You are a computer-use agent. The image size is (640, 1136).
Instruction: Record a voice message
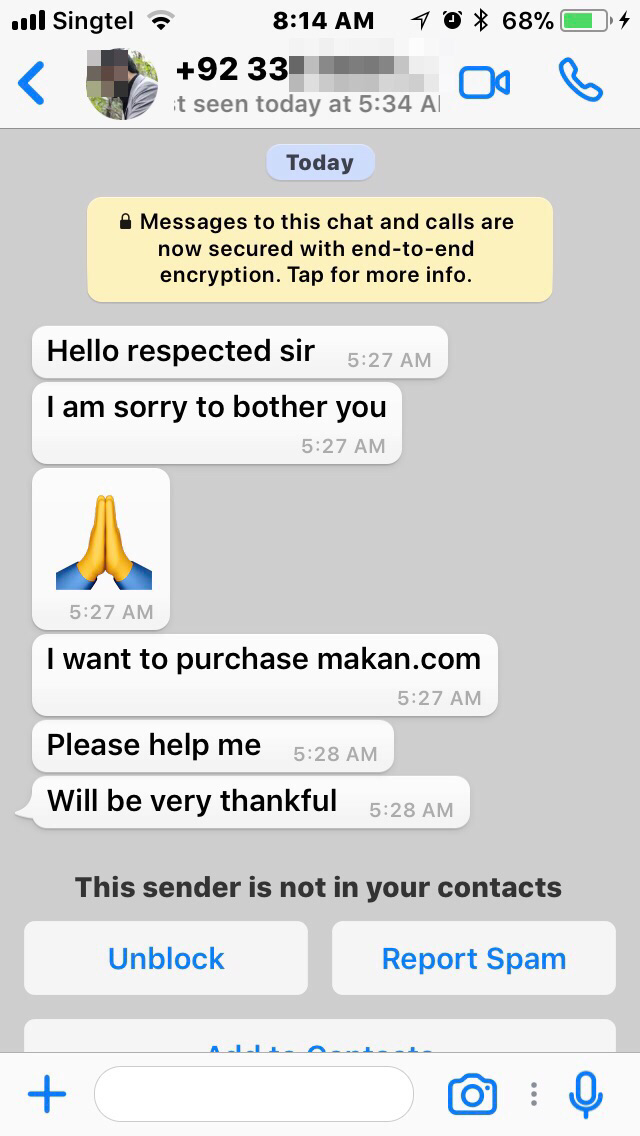(x=586, y=1095)
